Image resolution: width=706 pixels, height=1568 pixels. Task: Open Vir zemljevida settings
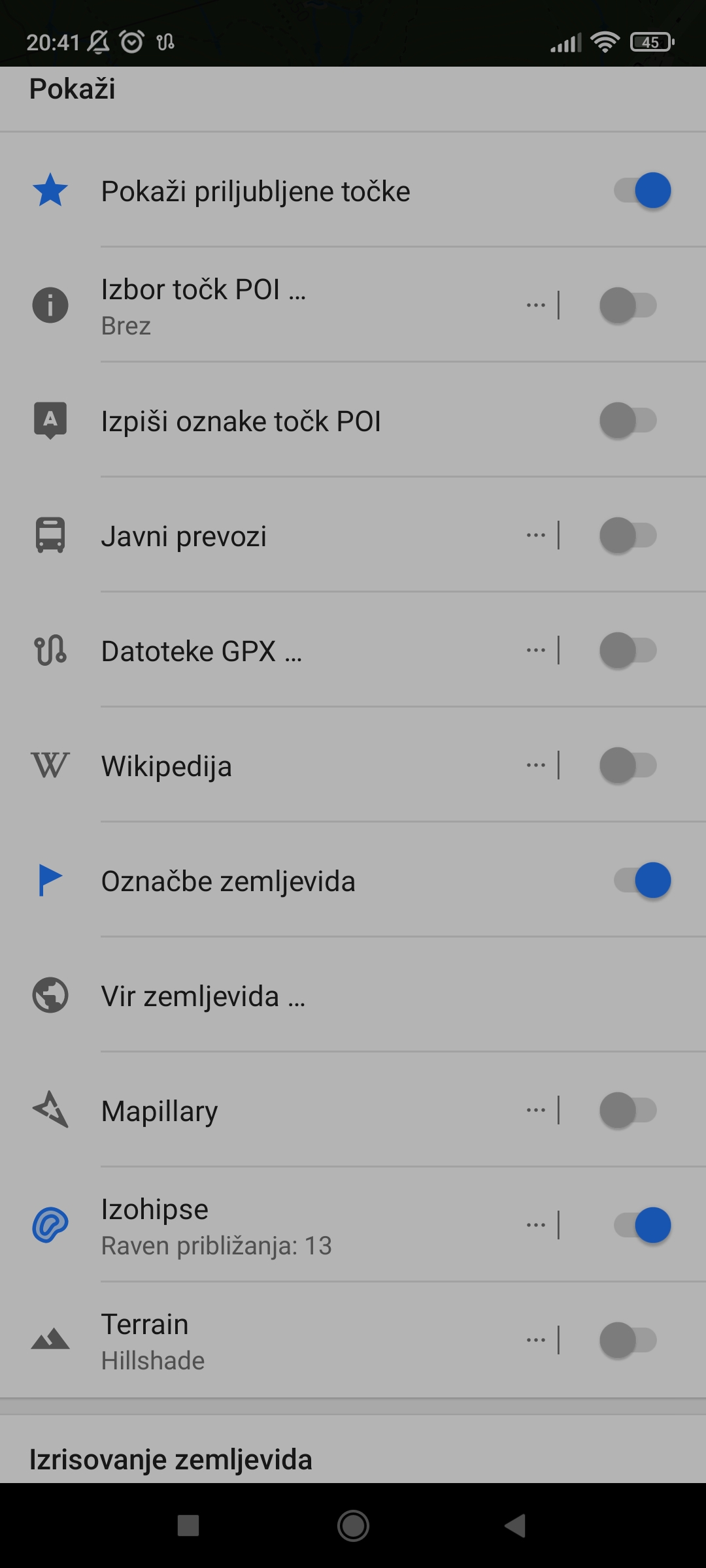[353, 996]
